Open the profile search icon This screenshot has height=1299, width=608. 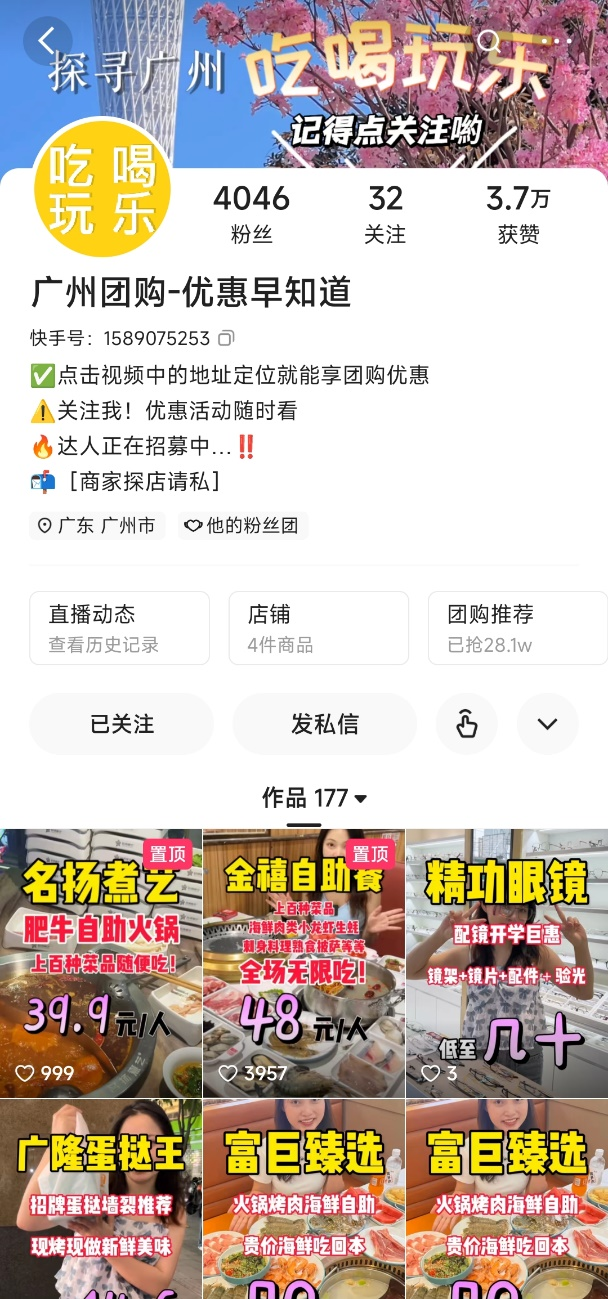(488, 41)
